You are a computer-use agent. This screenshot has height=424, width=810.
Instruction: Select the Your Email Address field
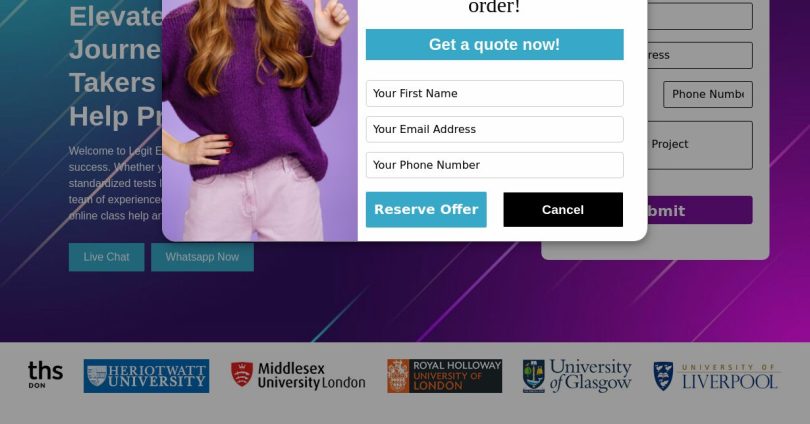click(494, 129)
